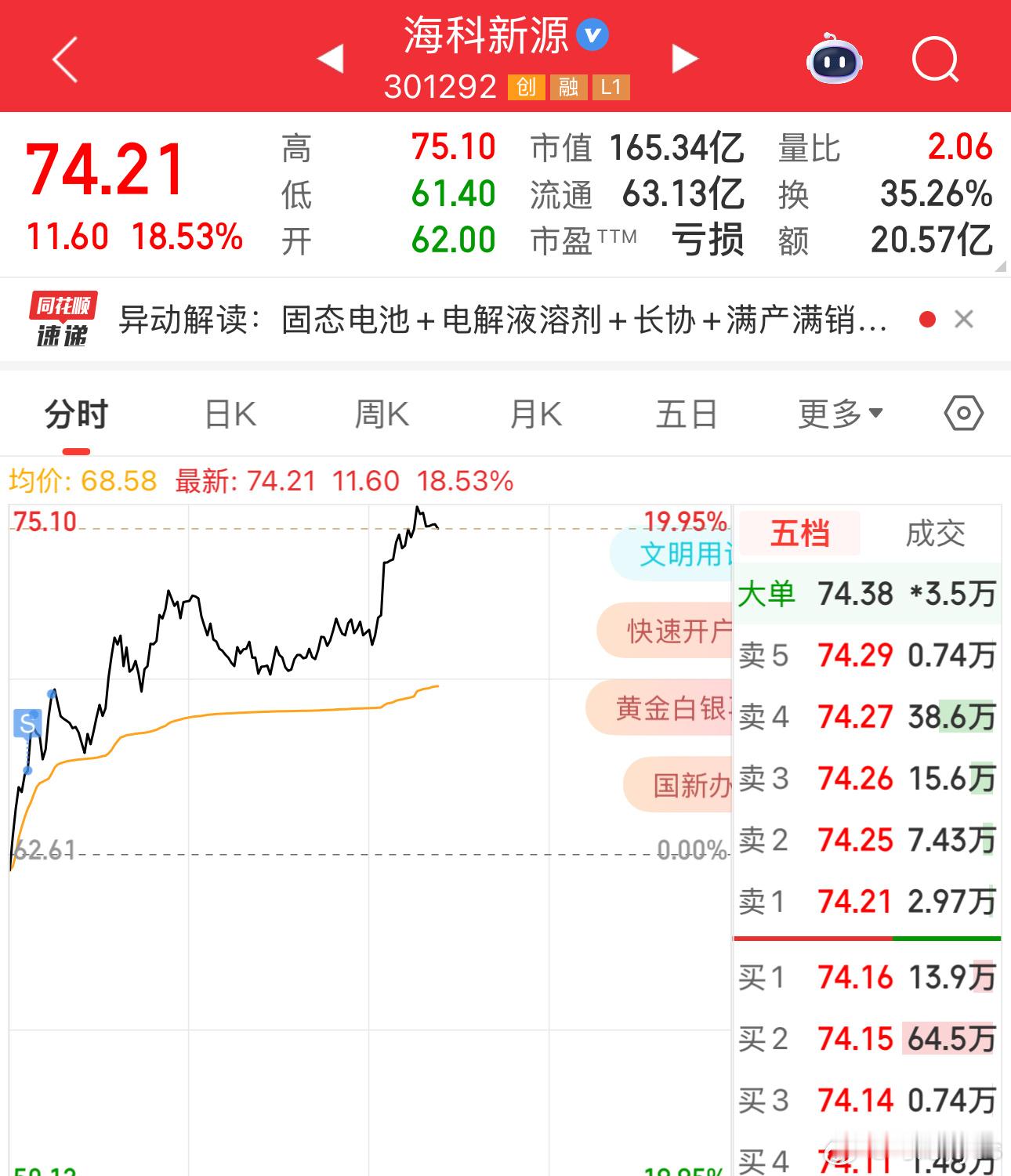Open the search magnifier

pos(937,60)
